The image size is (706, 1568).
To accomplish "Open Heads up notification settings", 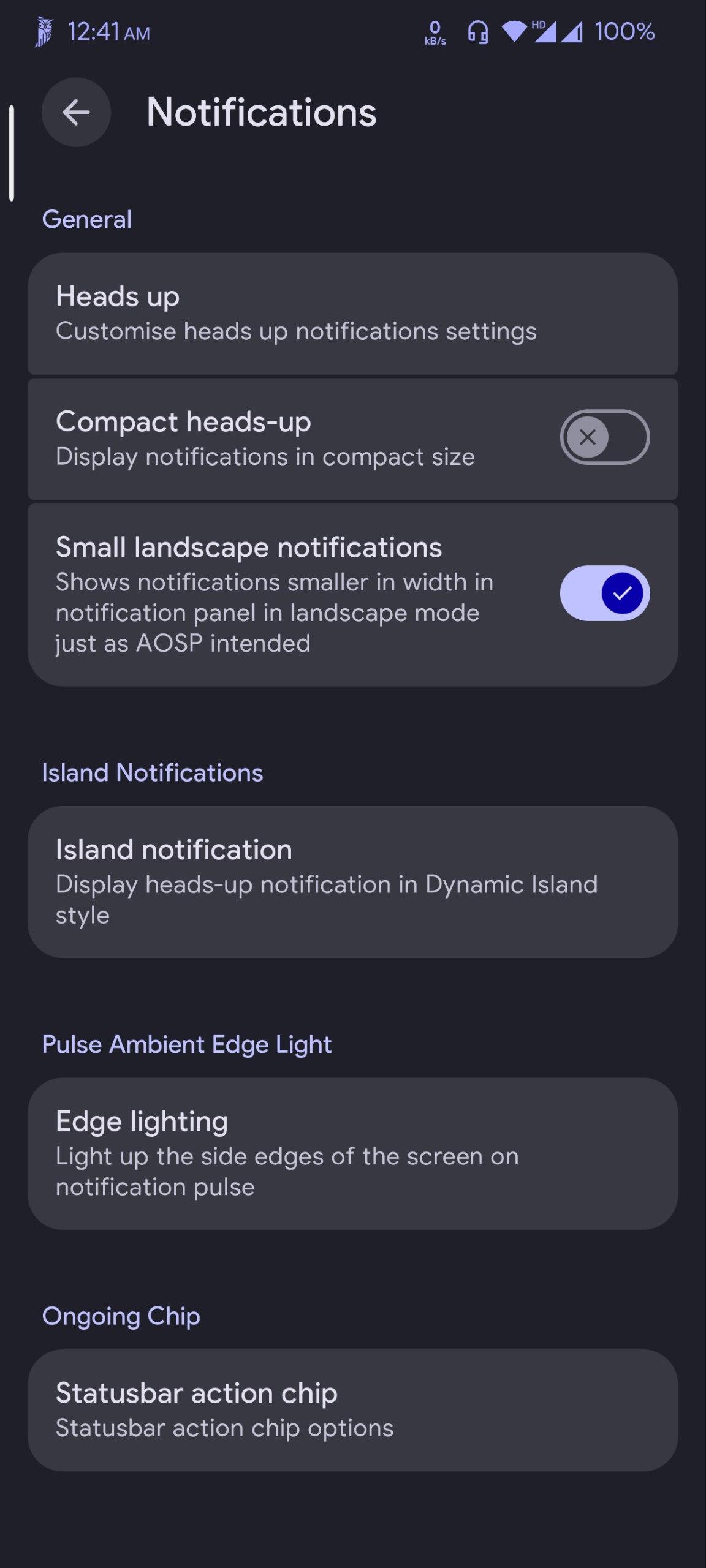I will tap(352, 314).
